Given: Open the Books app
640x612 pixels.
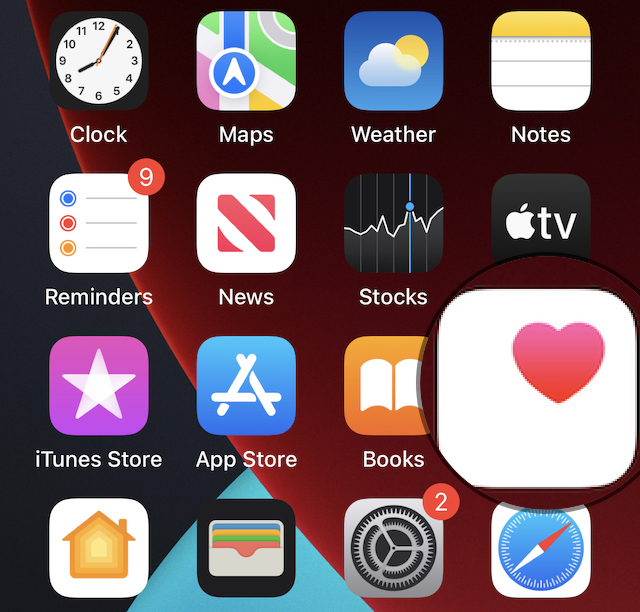Looking at the screenshot, I should point(385,385).
